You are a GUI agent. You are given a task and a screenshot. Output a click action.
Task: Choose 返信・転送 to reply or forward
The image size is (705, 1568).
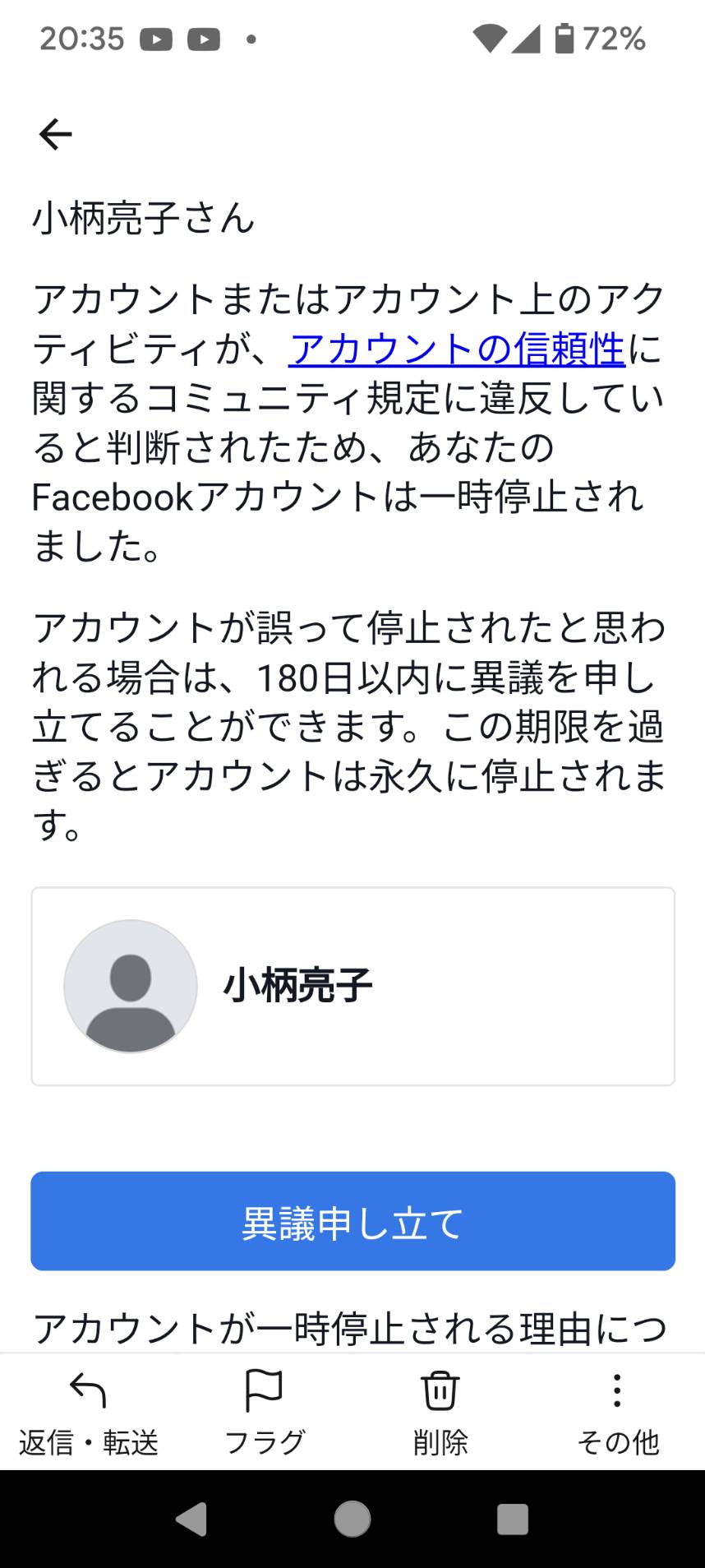pos(88,1413)
